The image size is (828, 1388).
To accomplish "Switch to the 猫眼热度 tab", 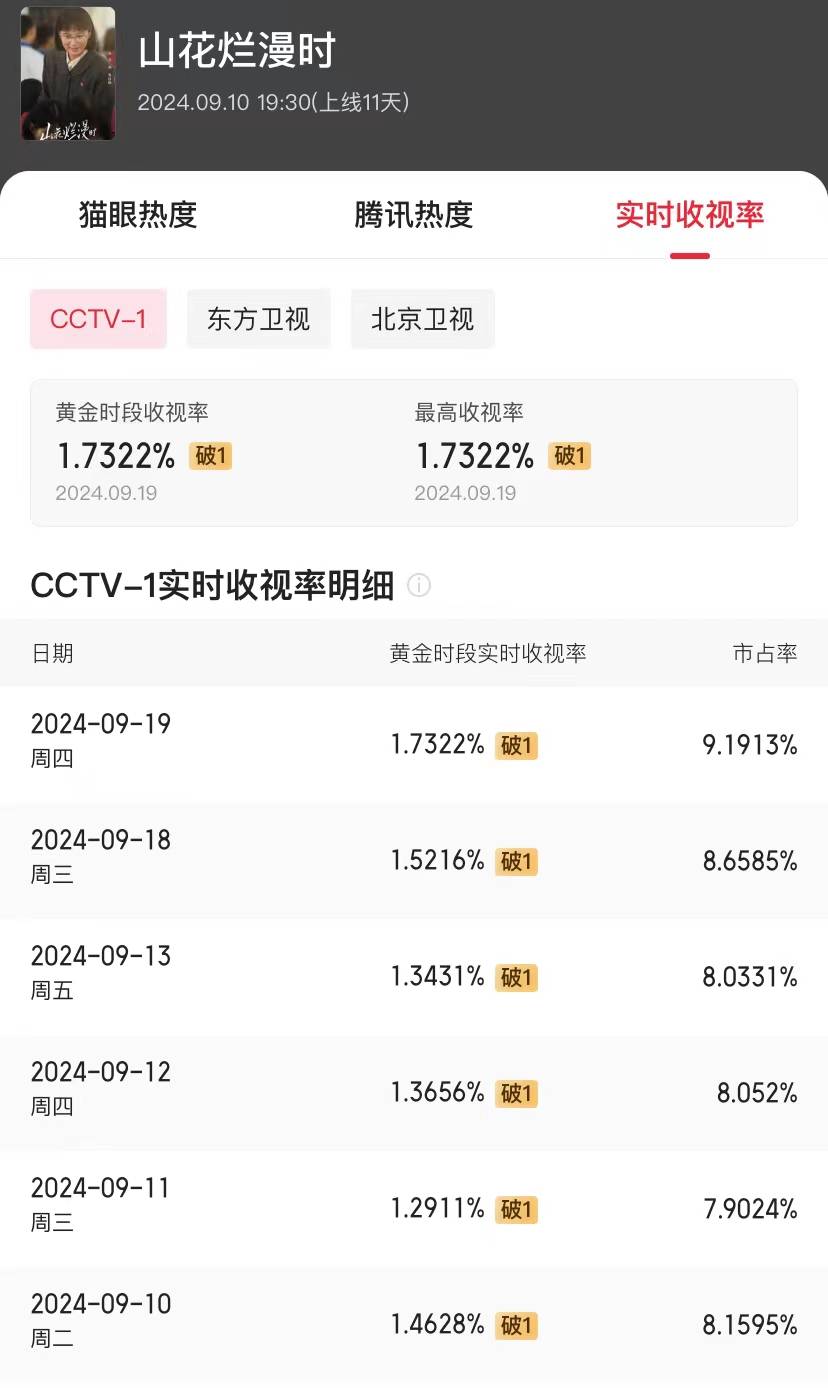I will point(138,215).
